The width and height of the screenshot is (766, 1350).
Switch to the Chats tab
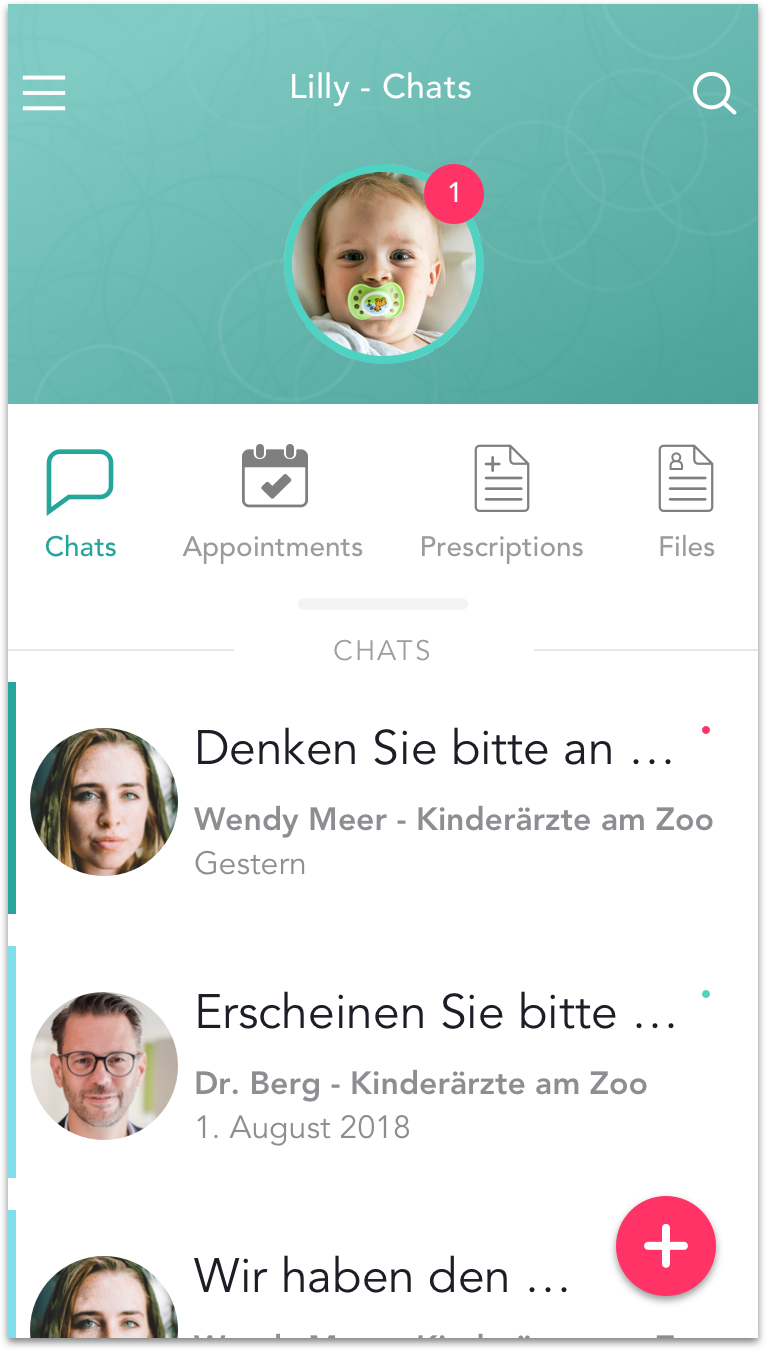tap(80, 503)
